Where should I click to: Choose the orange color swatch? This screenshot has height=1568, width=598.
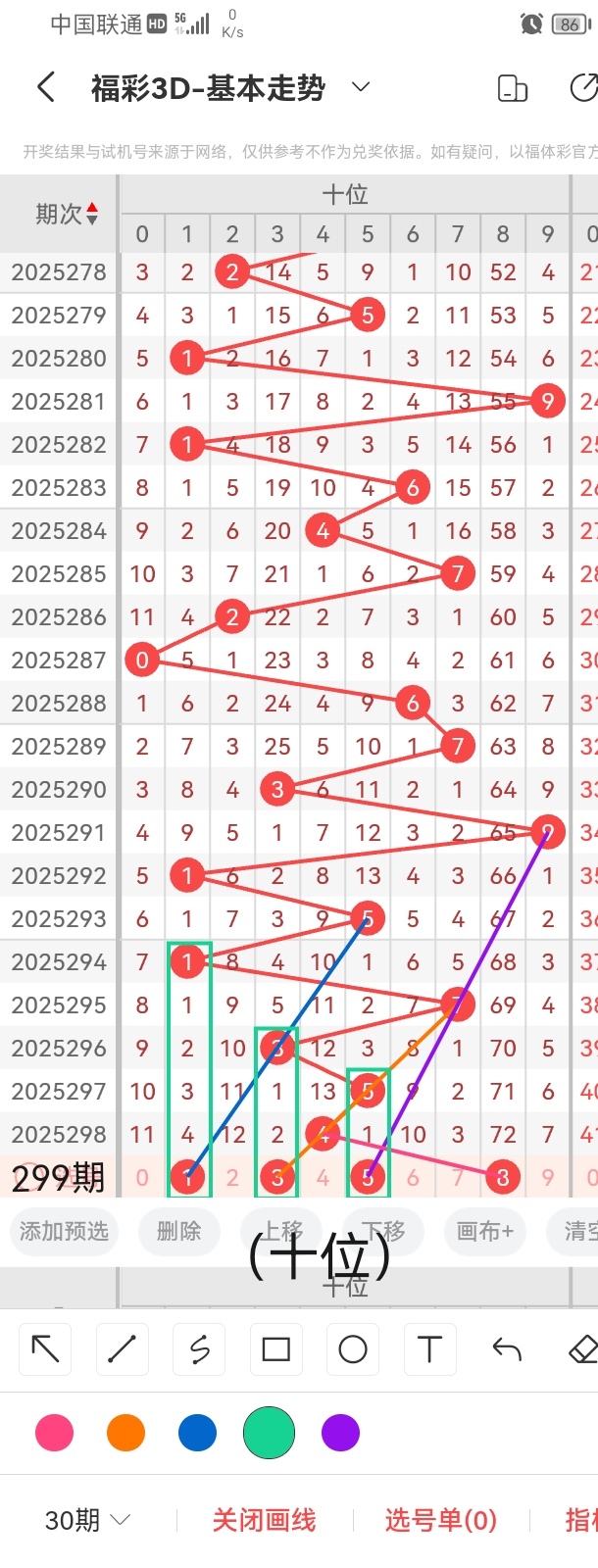tap(125, 1433)
